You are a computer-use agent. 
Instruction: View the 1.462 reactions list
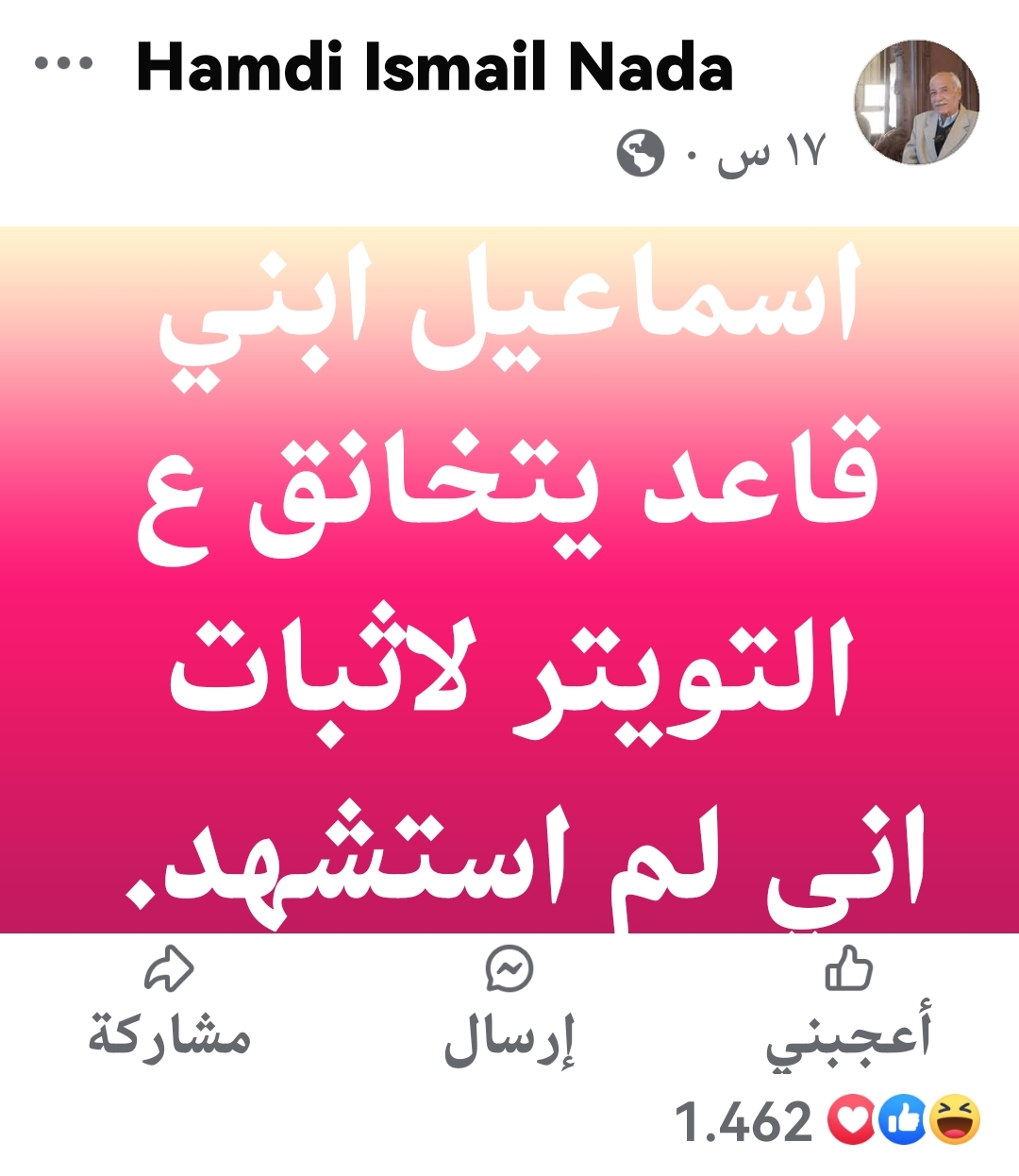(x=827, y=1121)
